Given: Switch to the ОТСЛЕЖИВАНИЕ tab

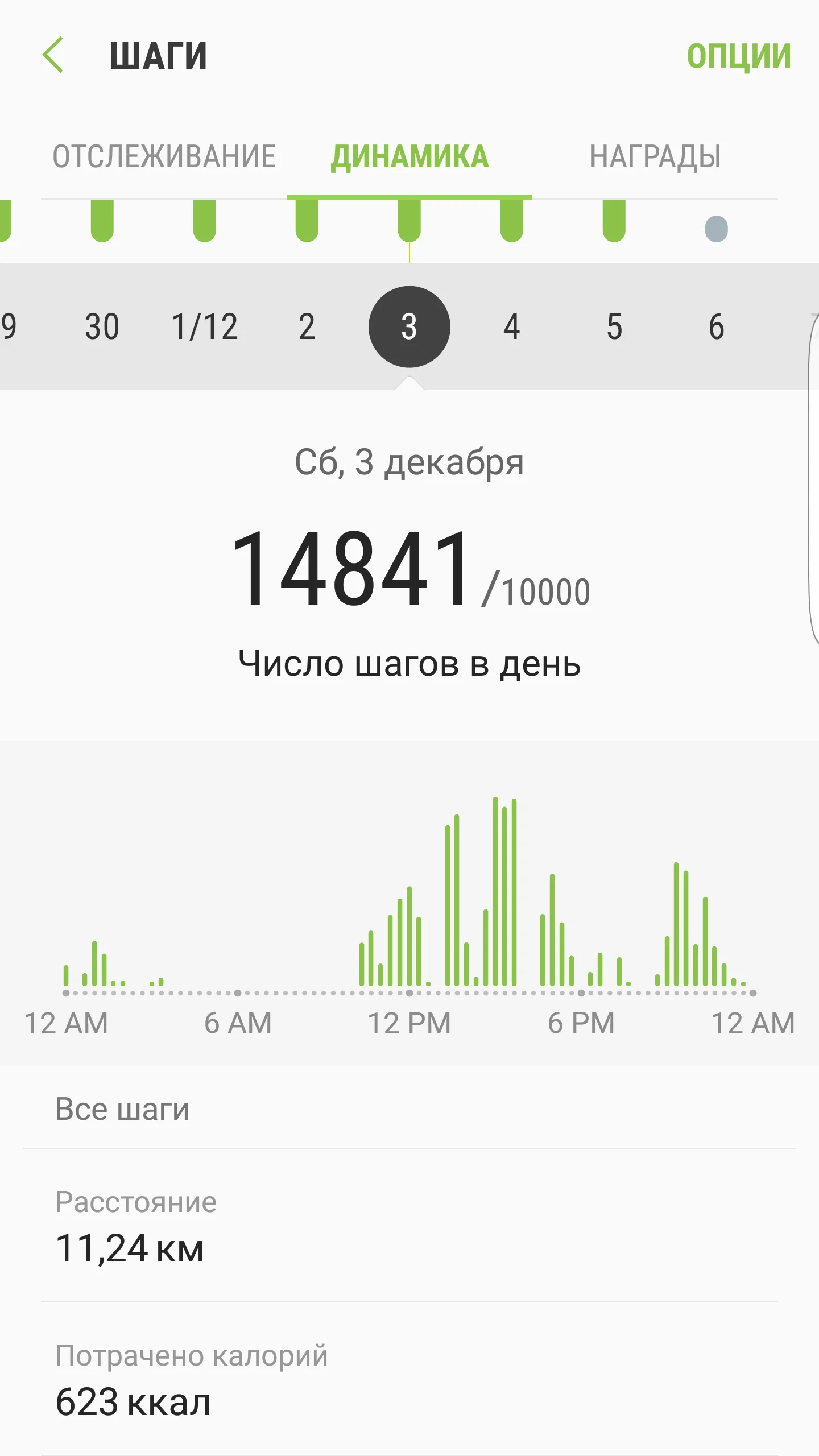Looking at the screenshot, I should coord(164,156).
